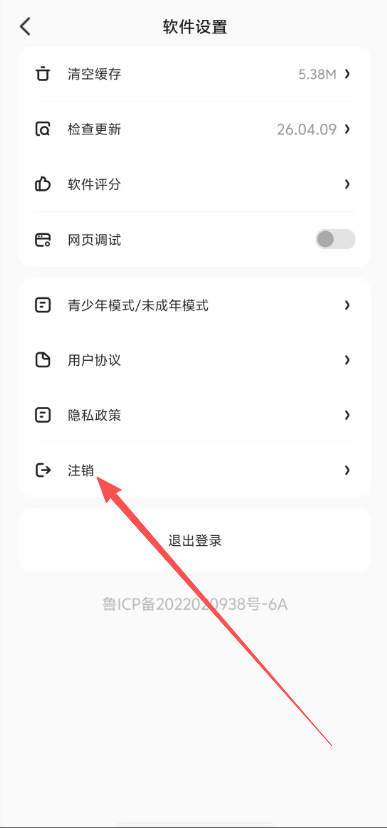The image size is (387, 828).
Task: Toggle the 网页调试 switch
Action: (335, 239)
